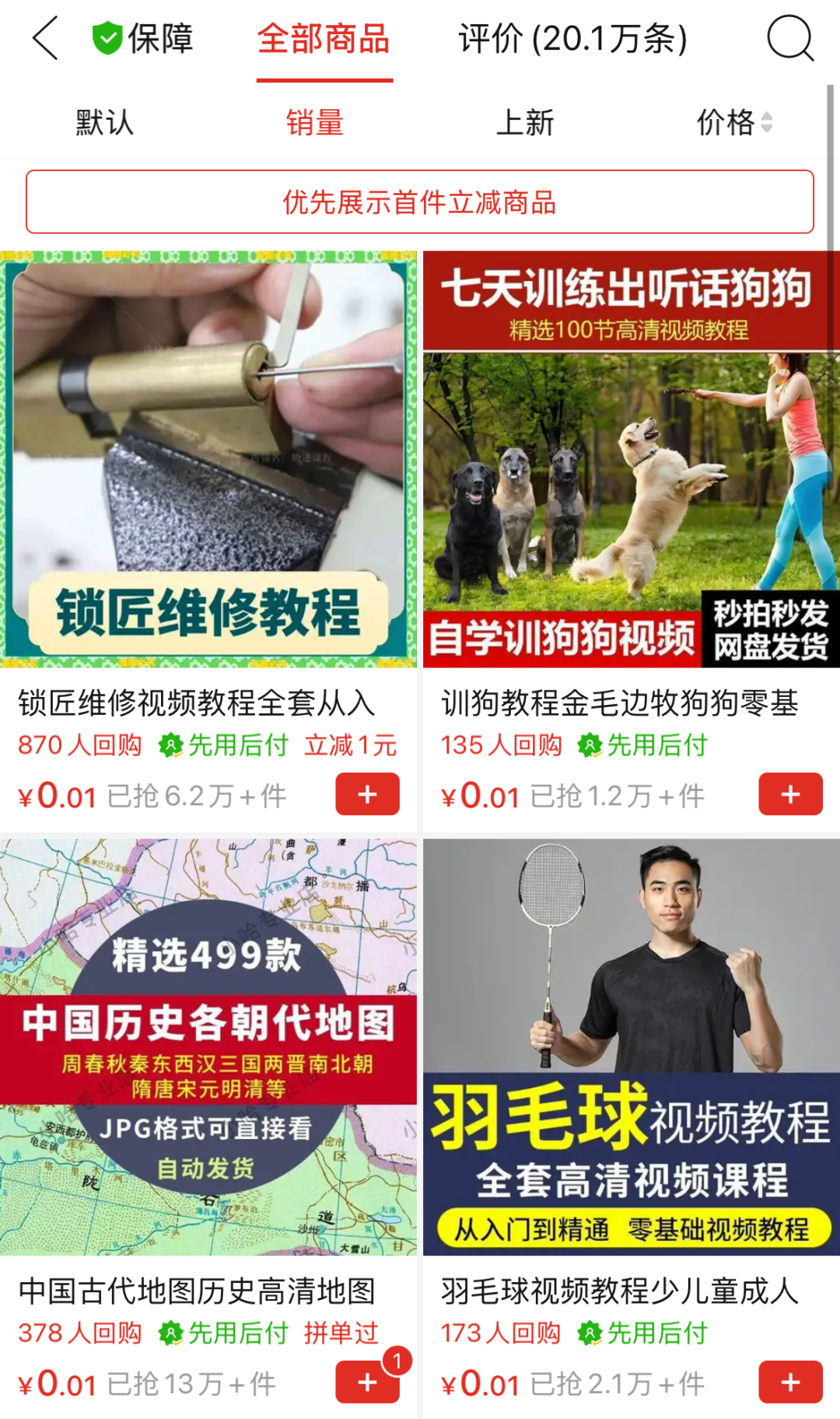Go back to the previous page
This screenshot has width=840, height=1419.
coord(45,38)
